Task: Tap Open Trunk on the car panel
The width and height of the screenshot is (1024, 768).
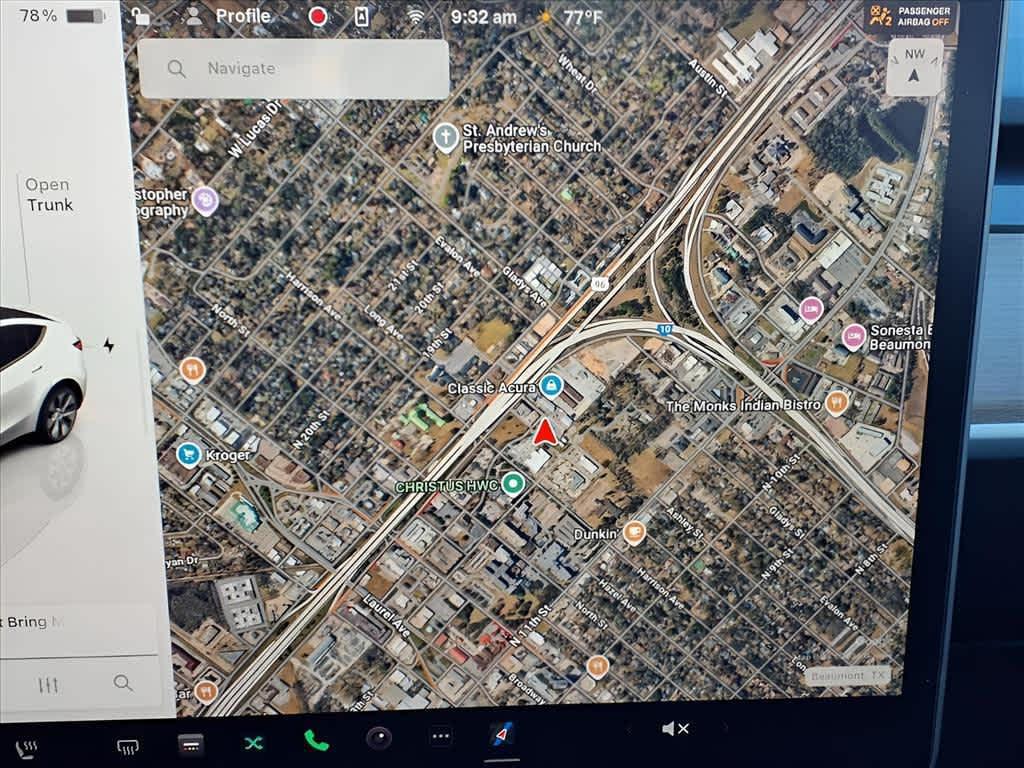Action: 49,195
